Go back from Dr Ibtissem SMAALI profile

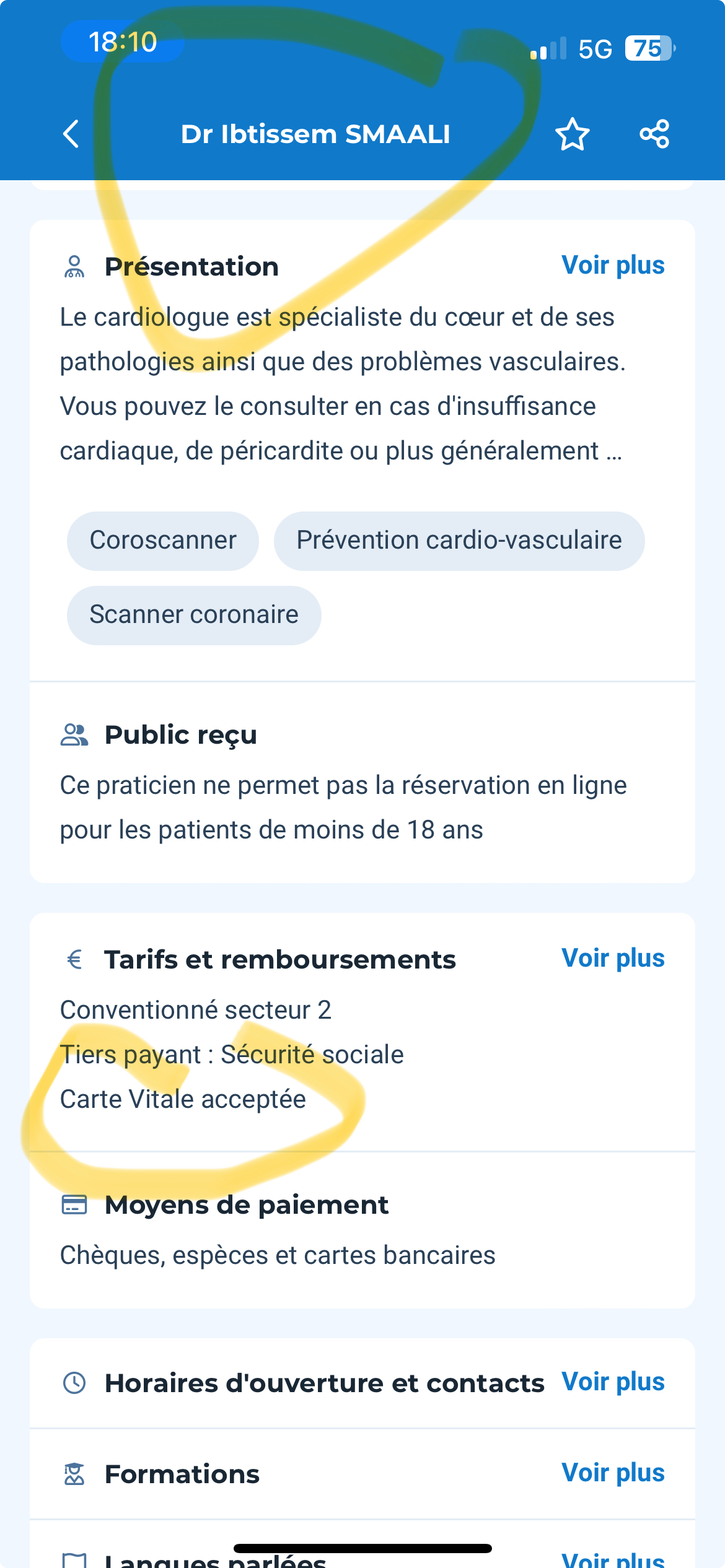coord(71,134)
